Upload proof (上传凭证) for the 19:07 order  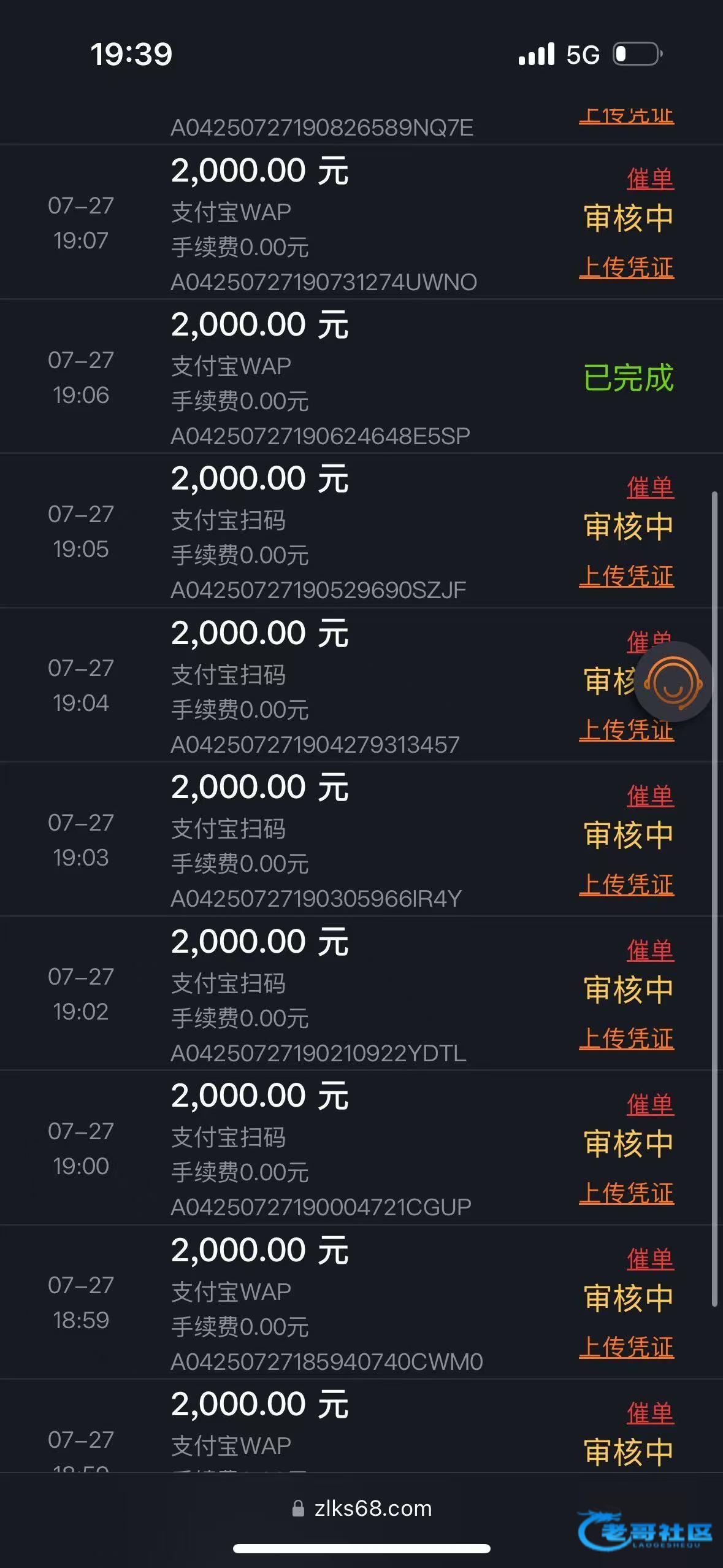coord(626,267)
